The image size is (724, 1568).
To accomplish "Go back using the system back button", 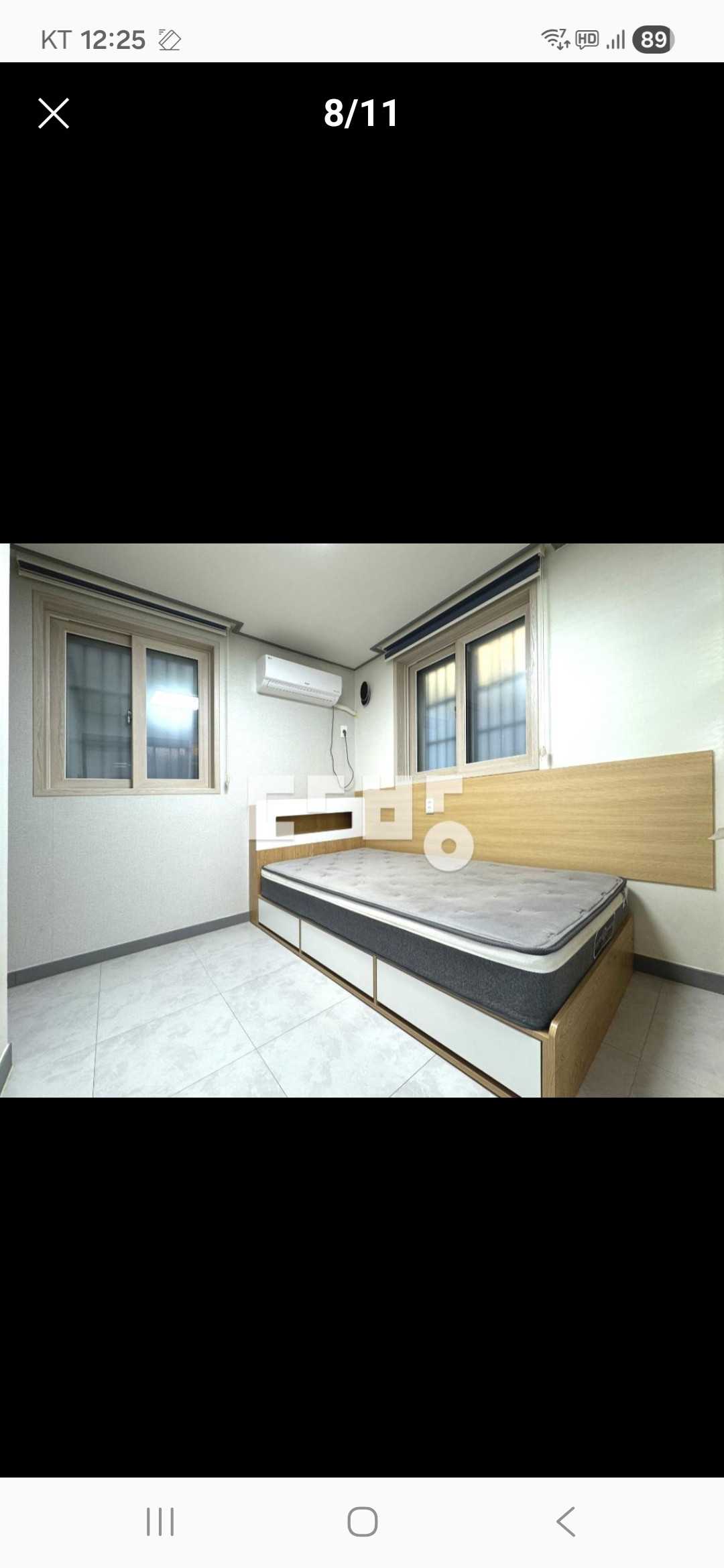I will (566, 1521).
